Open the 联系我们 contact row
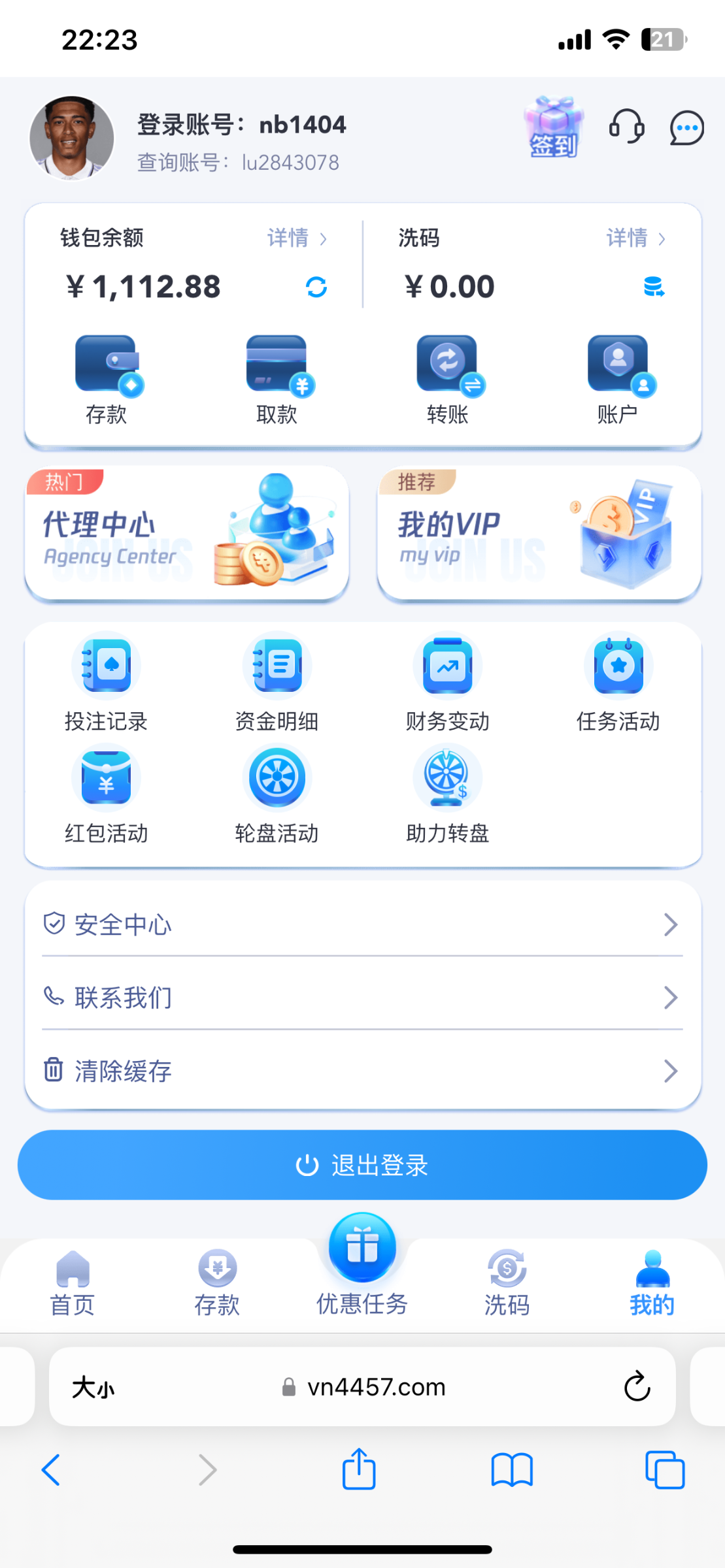 [362, 998]
